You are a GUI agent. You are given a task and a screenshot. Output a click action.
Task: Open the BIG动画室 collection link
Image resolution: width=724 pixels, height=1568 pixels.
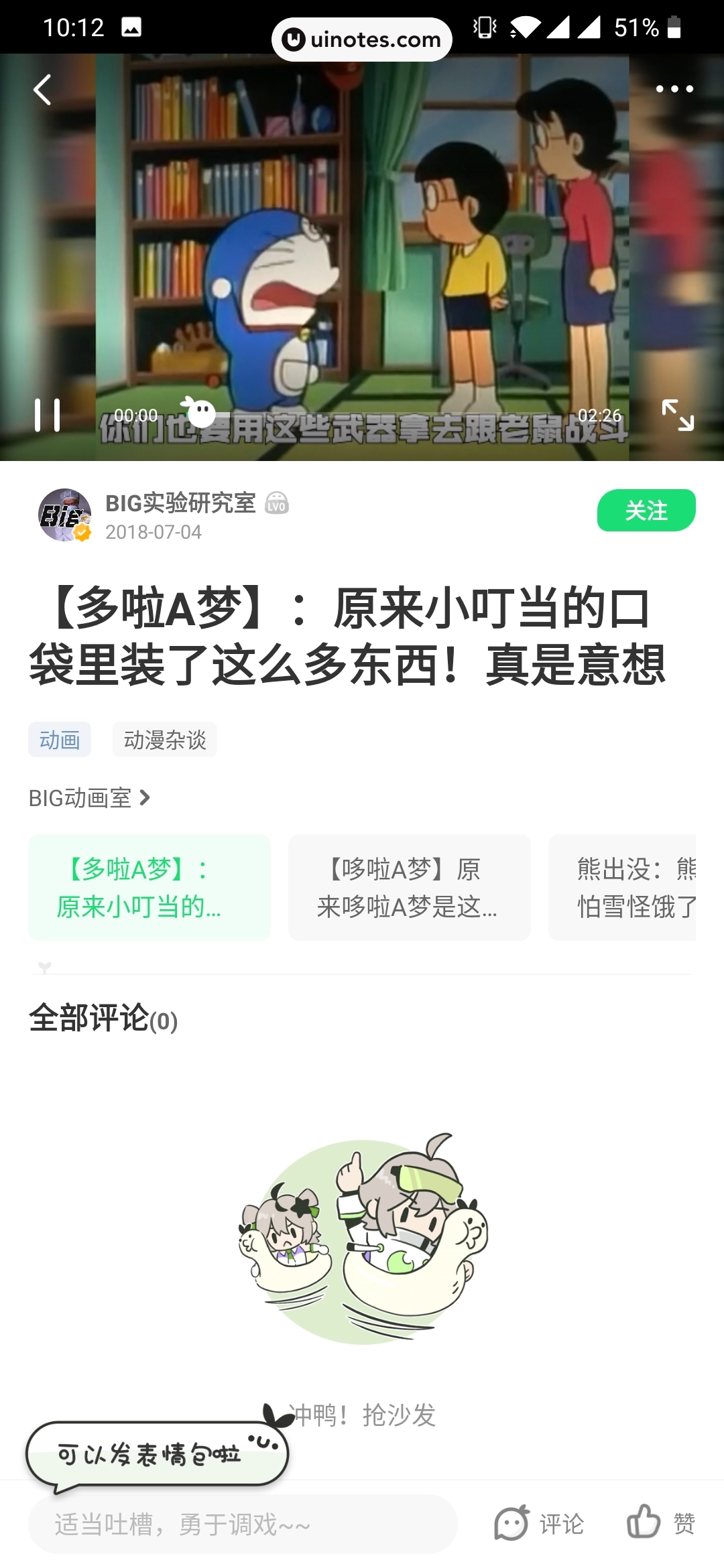(89, 798)
